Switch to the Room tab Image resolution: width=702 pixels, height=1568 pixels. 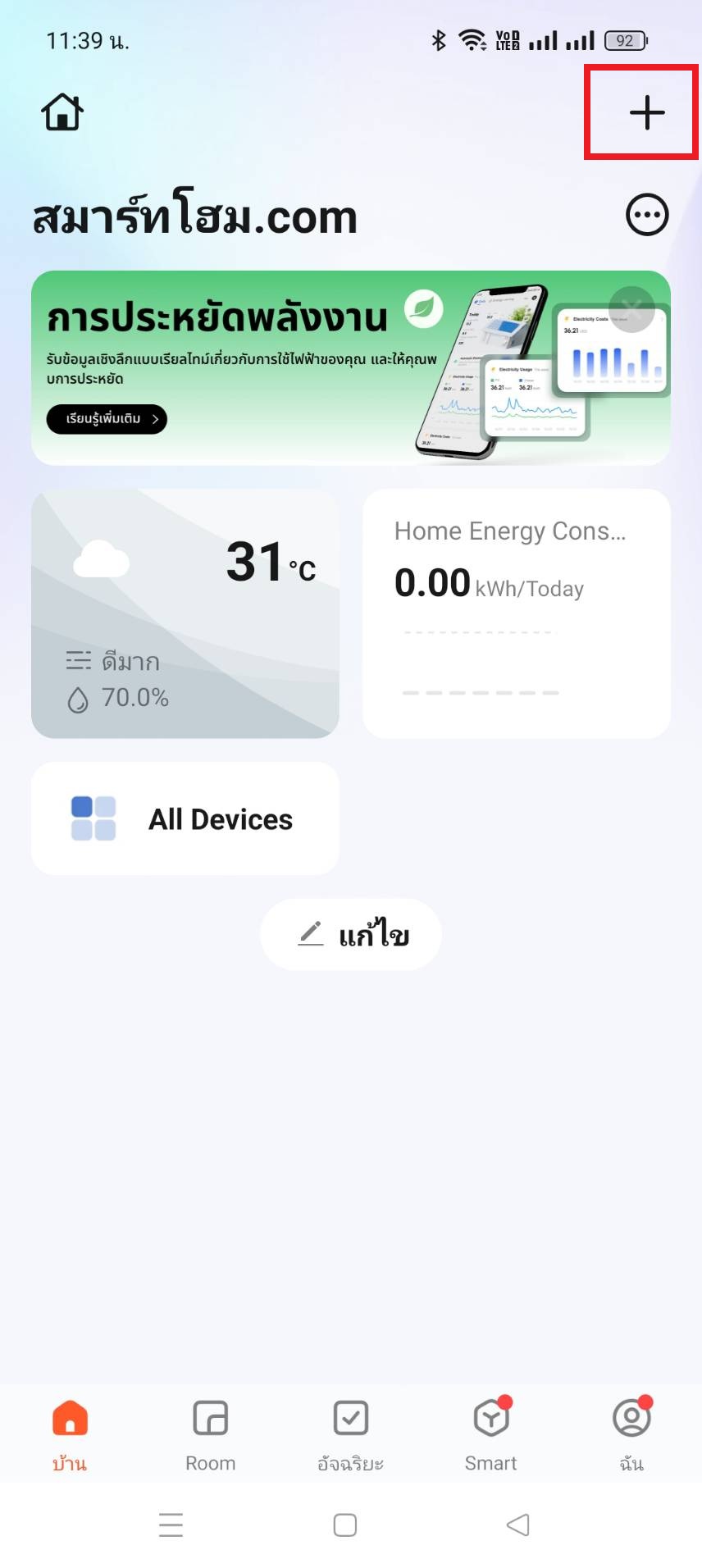coord(211,1435)
